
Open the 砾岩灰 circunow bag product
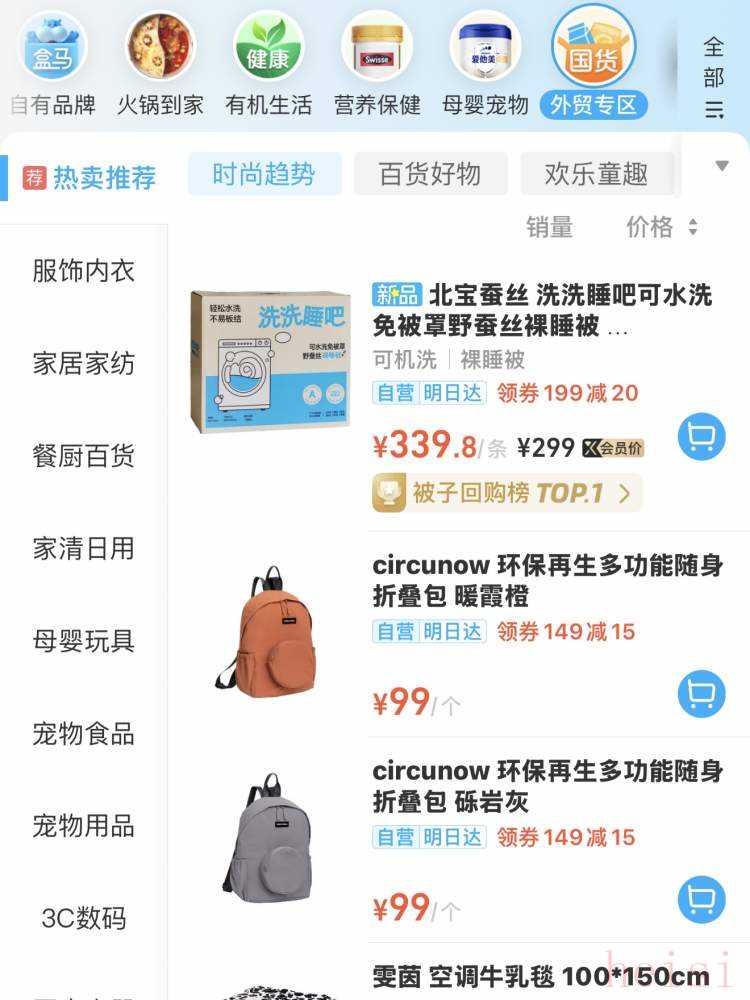546,786
